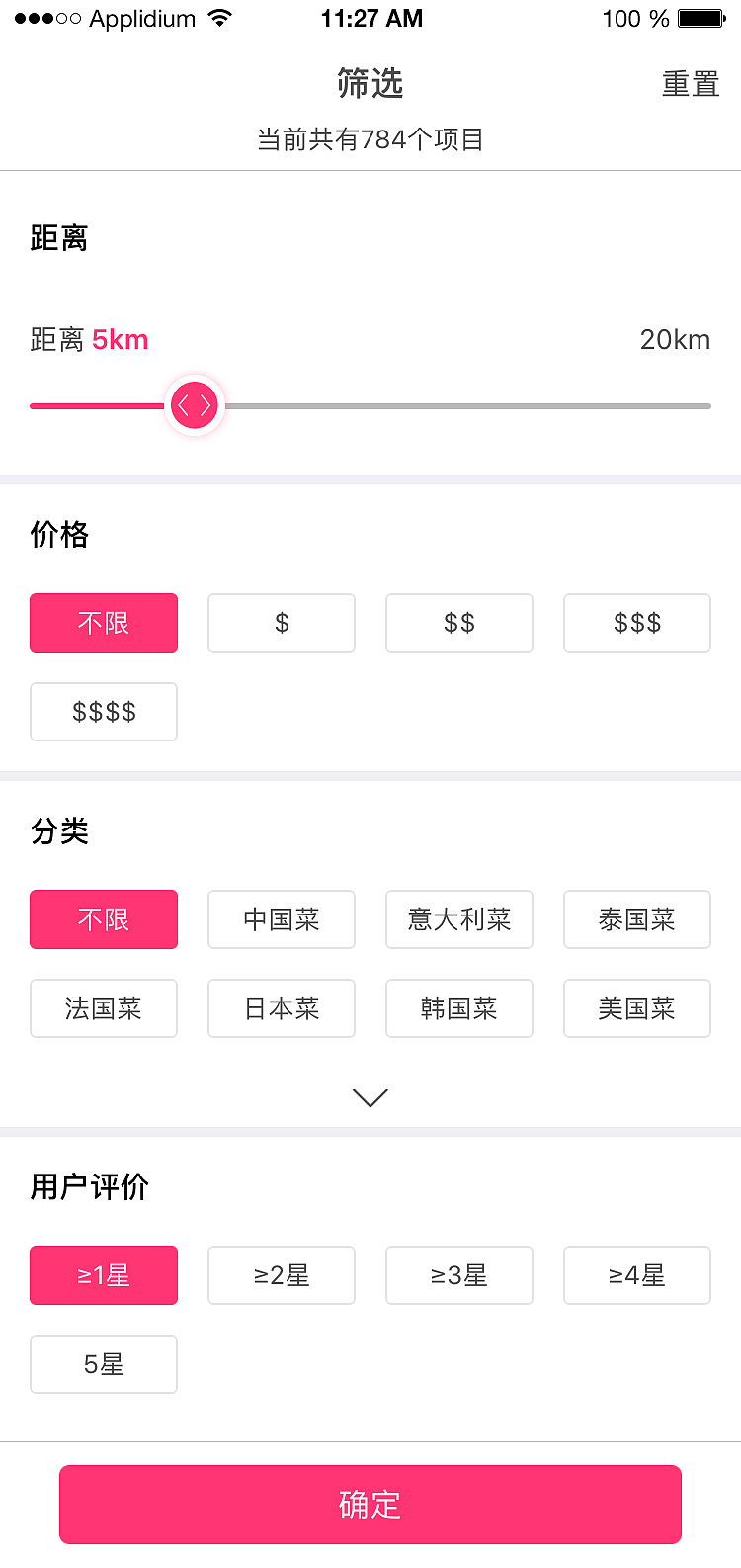Choose 泰国菜 cuisine category
Image resolution: width=741 pixels, height=1568 pixels.
(637, 919)
